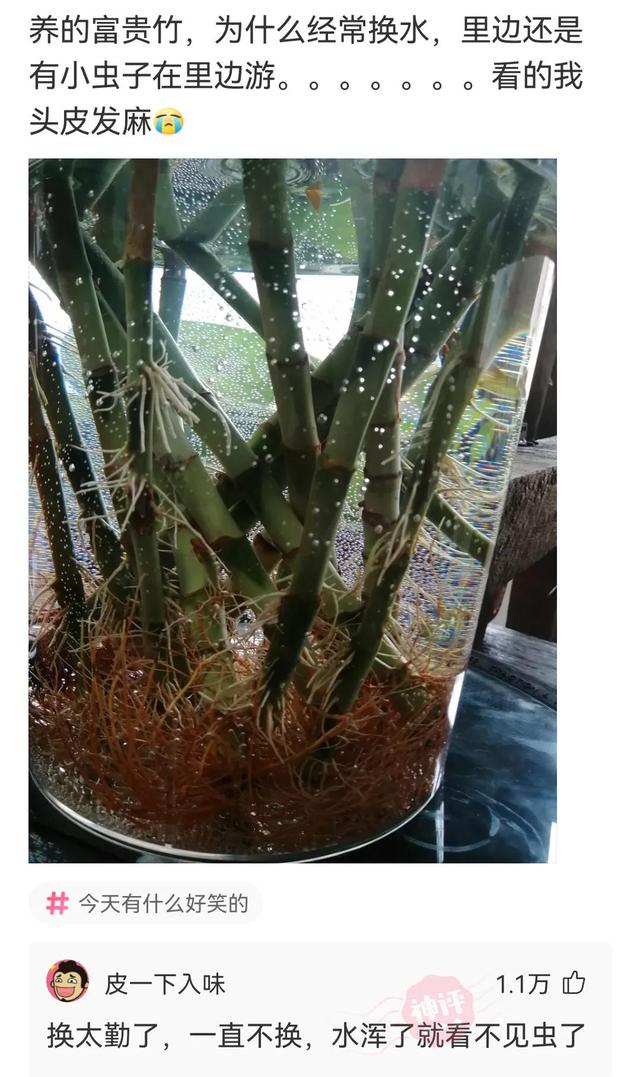Like the comment by 皮一下入味
This screenshot has width=640, height=1077.
(574, 983)
